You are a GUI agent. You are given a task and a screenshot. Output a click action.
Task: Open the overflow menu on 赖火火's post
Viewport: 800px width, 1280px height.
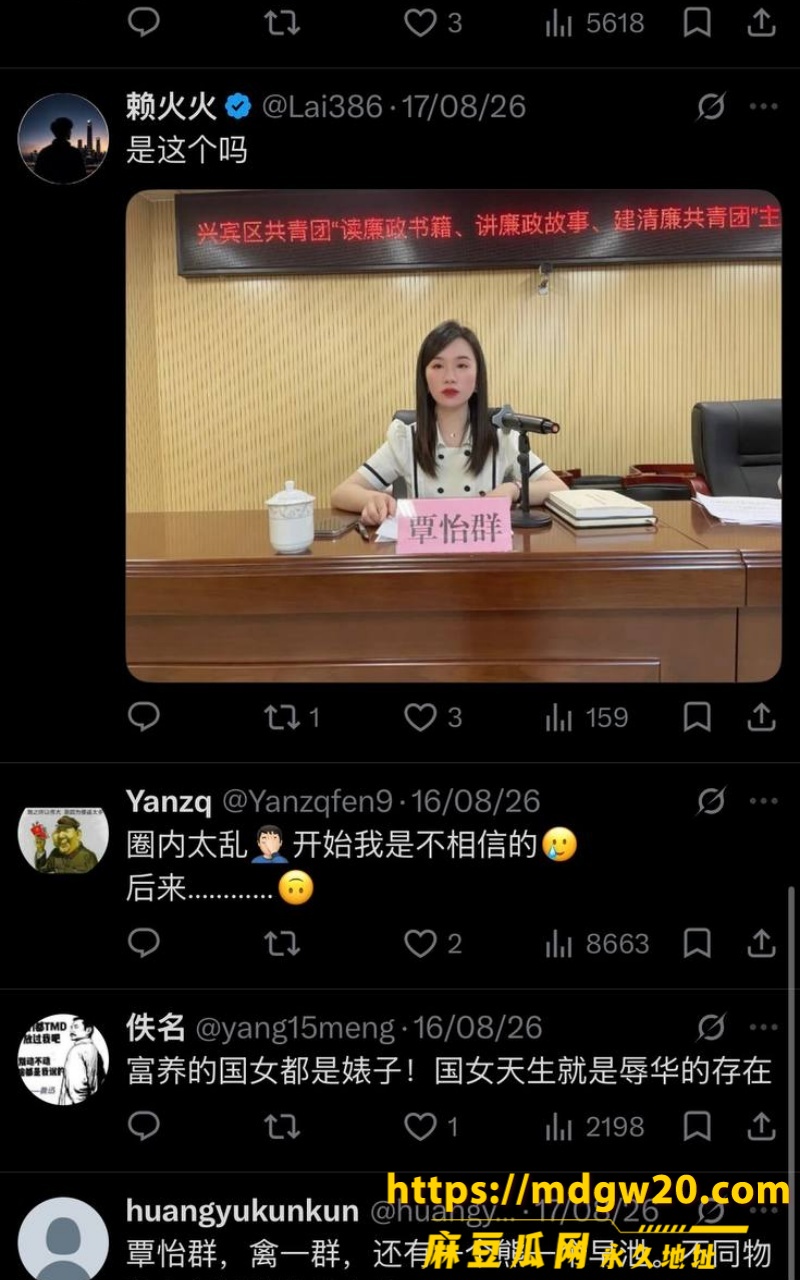pos(763,106)
